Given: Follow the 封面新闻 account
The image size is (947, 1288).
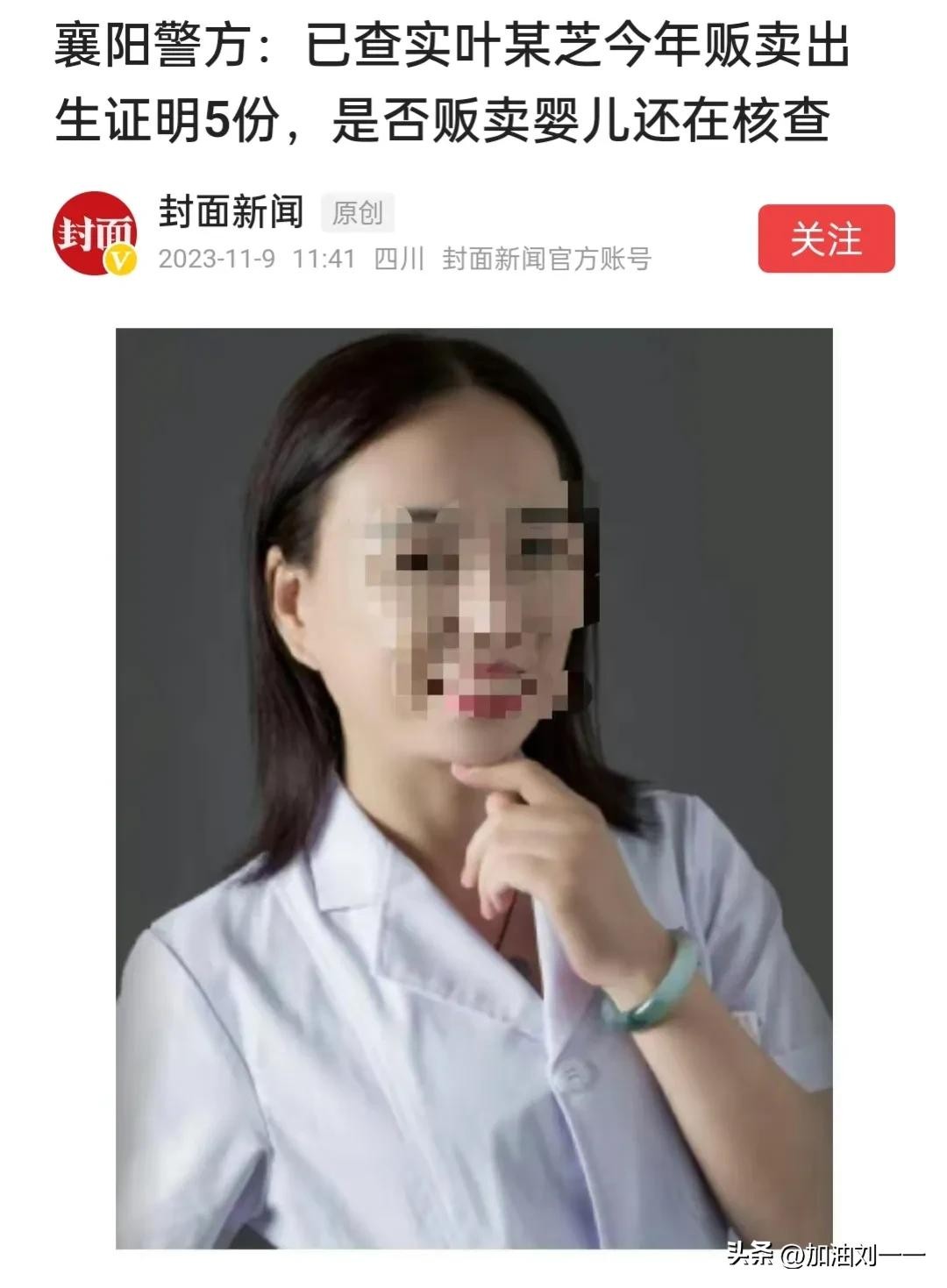Looking at the screenshot, I should click(826, 238).
